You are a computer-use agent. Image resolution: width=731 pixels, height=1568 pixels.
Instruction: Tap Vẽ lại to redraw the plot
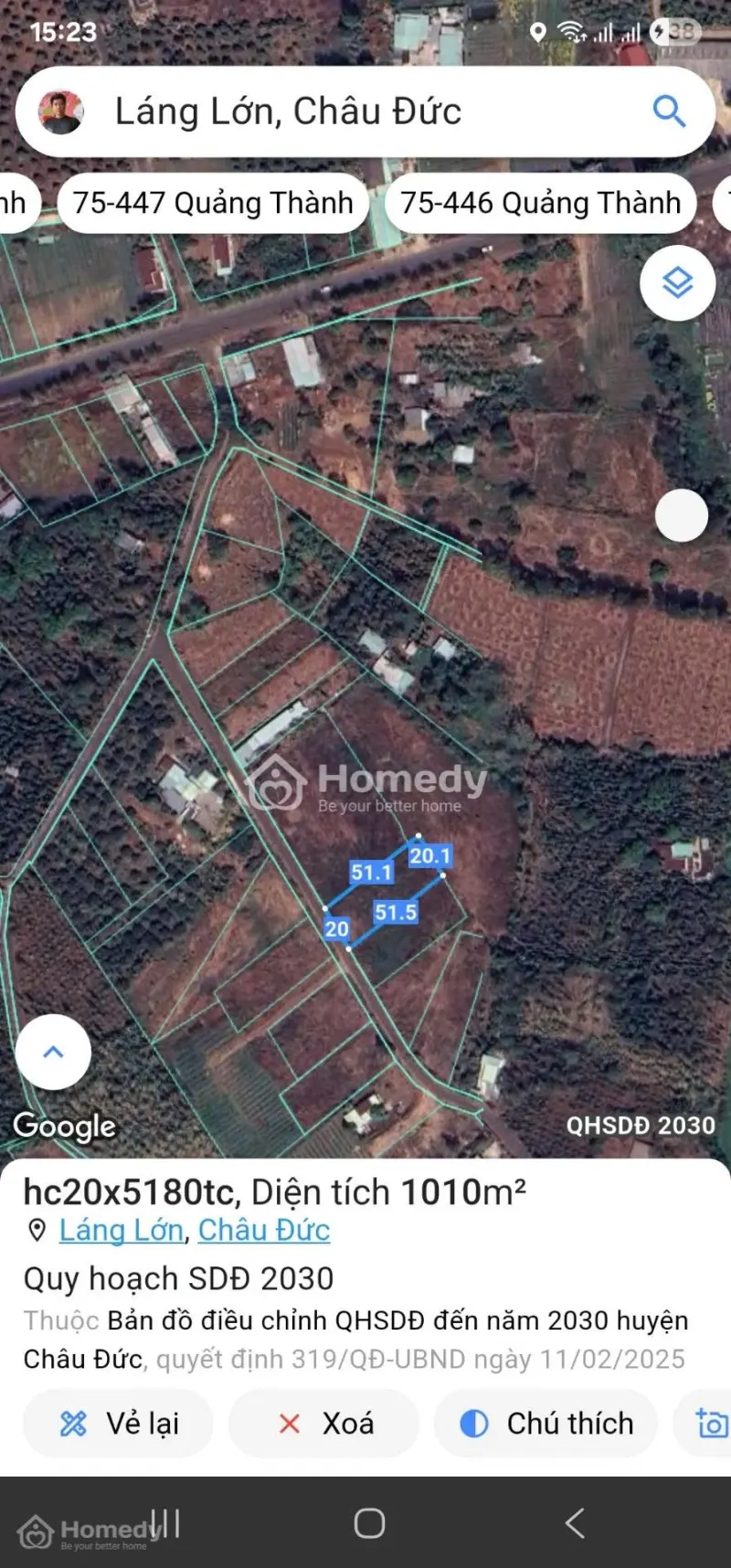(119, 1423)
